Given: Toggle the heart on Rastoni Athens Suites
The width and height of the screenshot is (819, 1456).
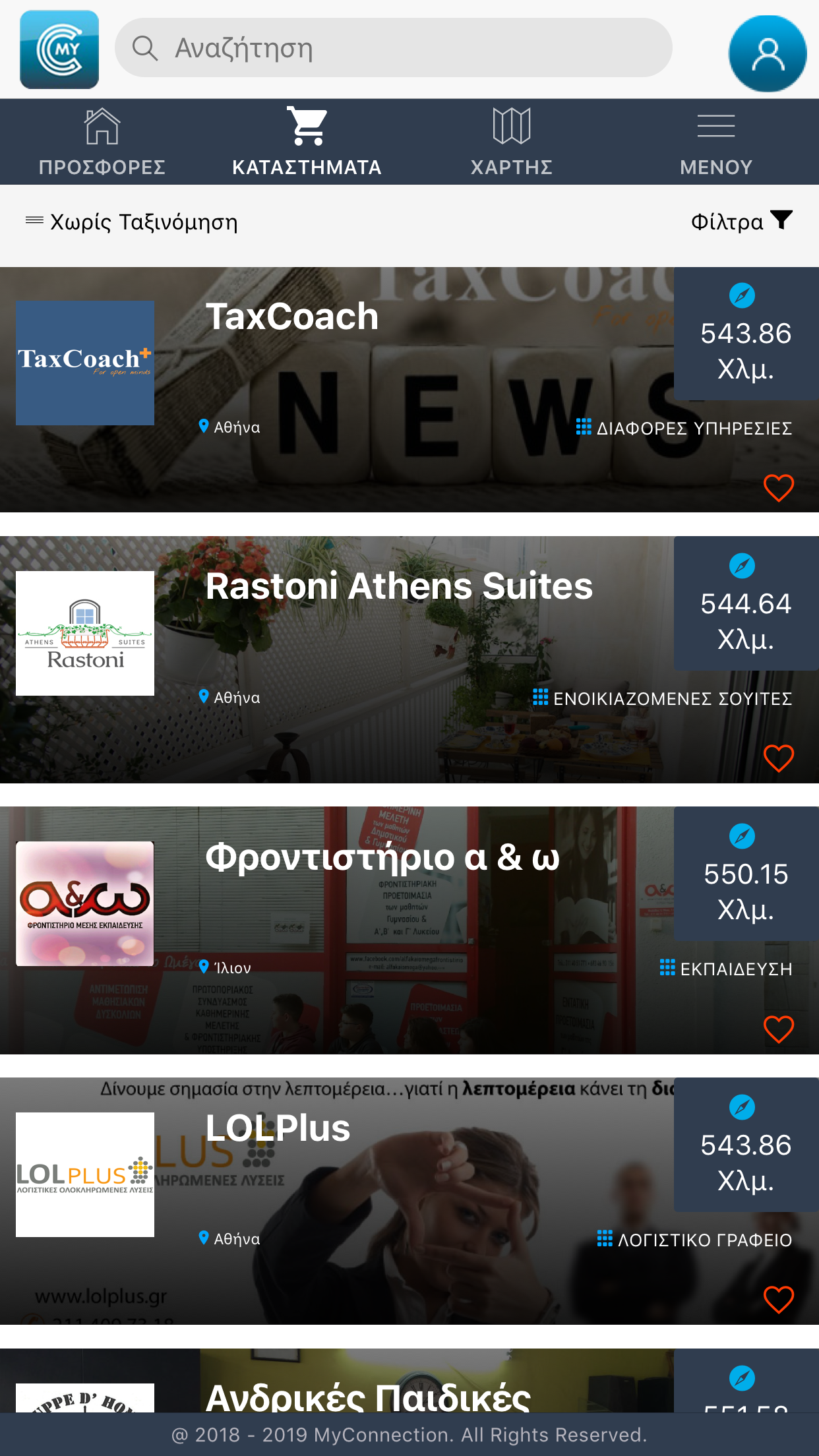Looking at the screenshot, I should click(x=778, y=758).
